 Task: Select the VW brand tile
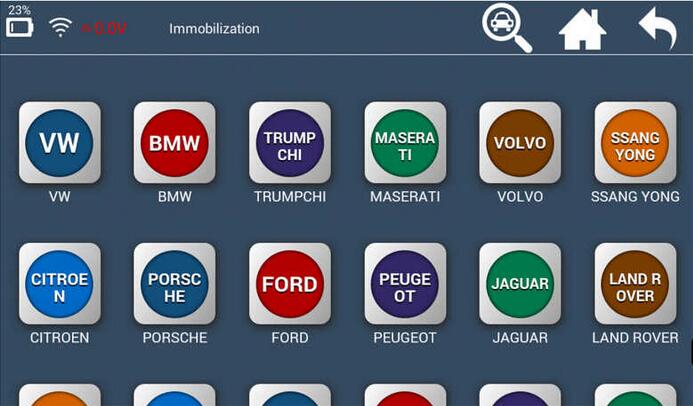click(x=59, y=143)
